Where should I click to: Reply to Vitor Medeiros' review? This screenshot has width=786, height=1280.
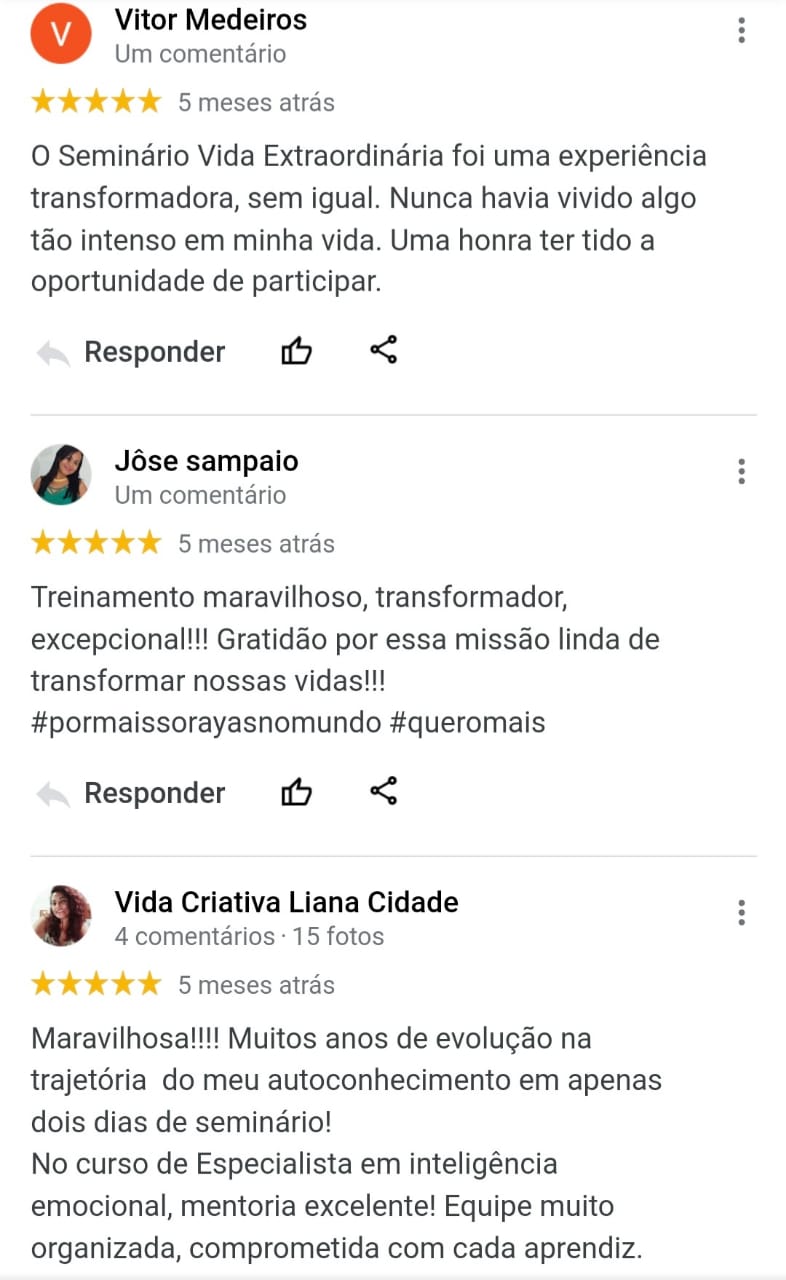131,352
